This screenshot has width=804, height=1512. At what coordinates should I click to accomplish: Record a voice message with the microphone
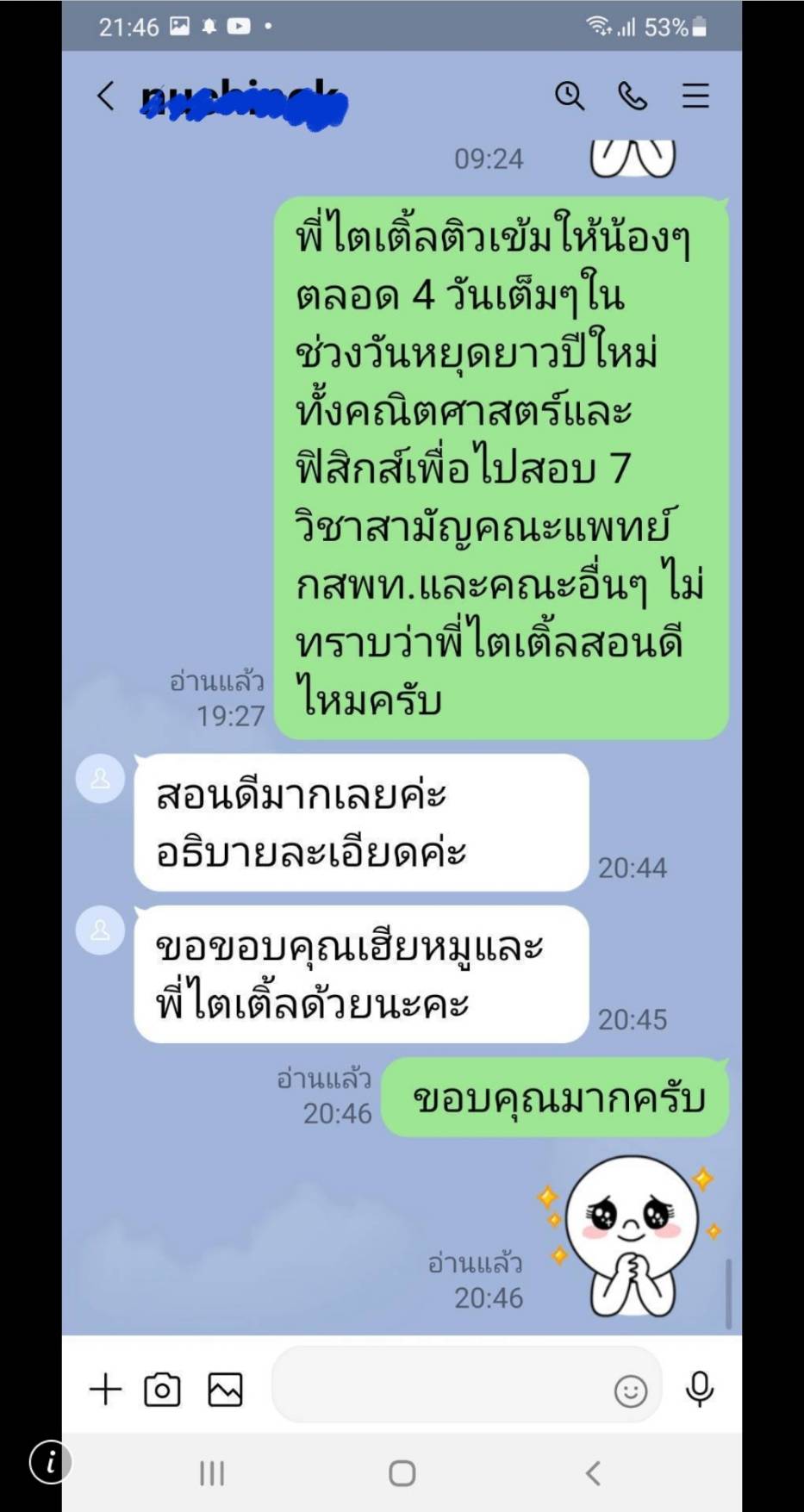point(700,1389)
